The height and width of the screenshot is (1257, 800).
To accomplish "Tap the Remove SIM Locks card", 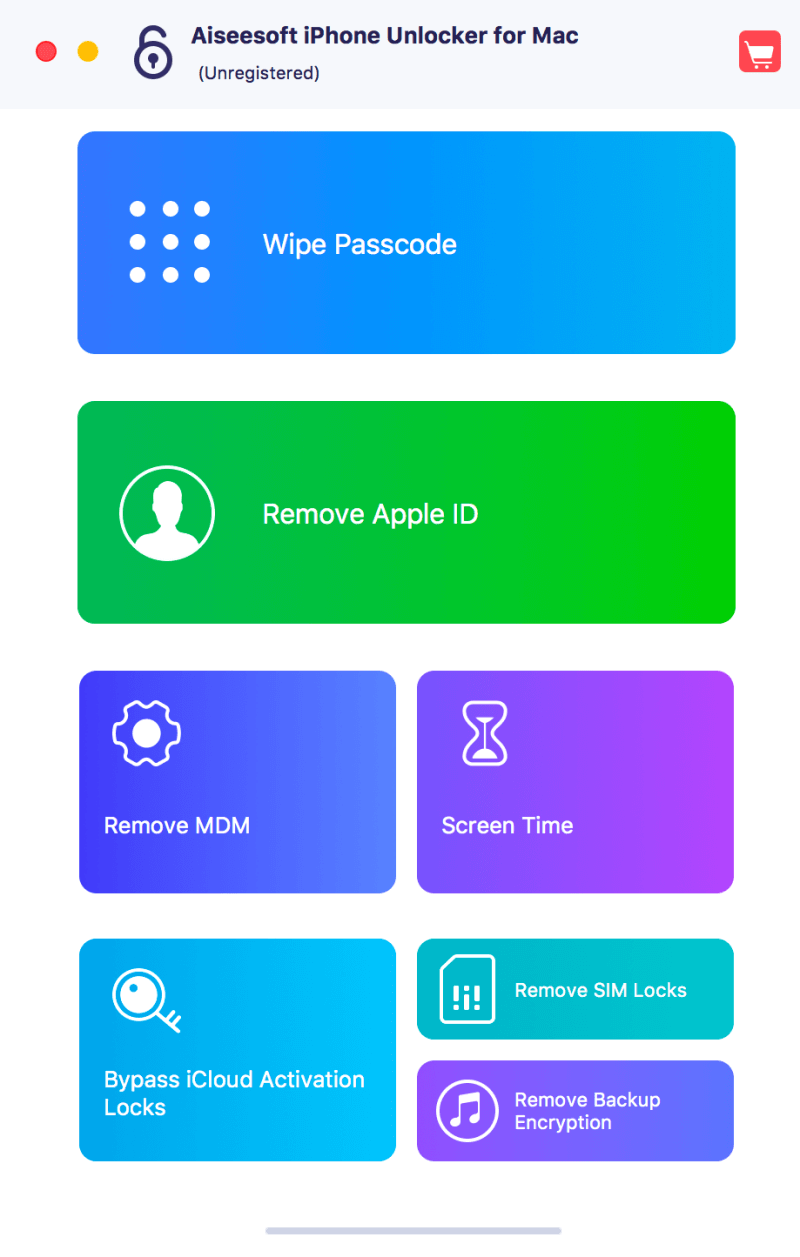I will pos(575,990).
